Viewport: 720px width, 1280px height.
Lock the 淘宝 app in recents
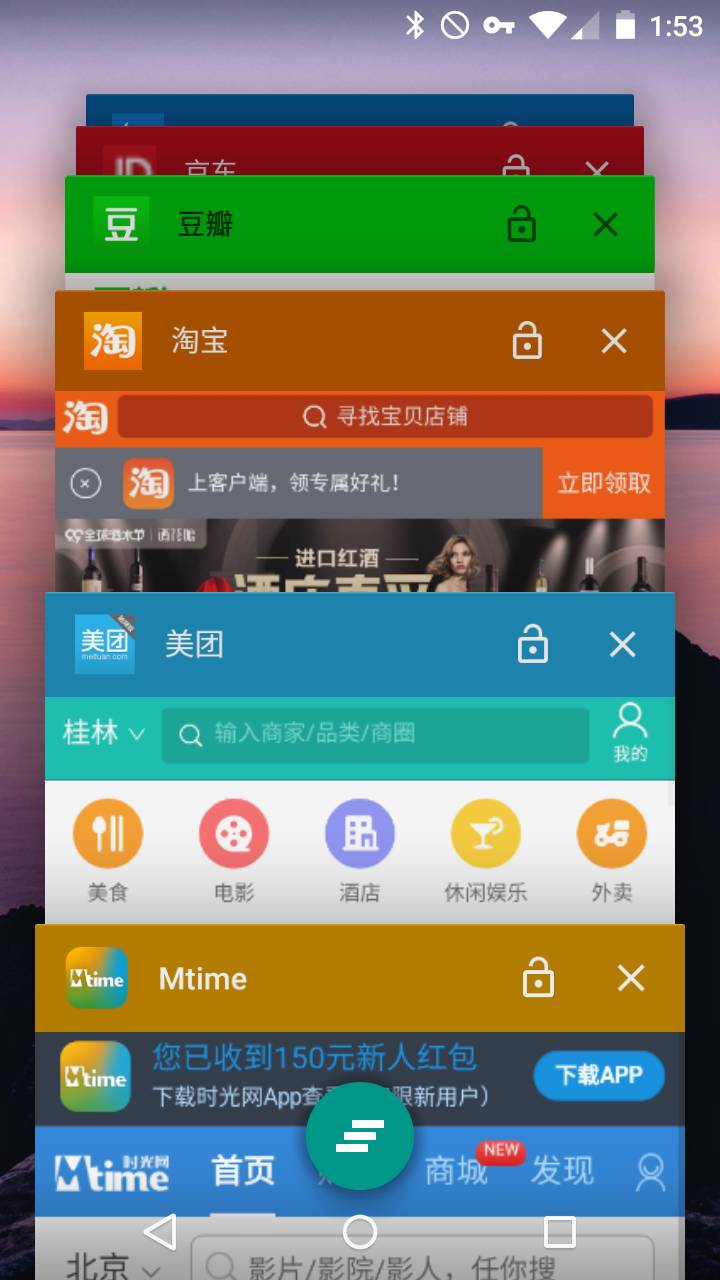click(527, 341)
